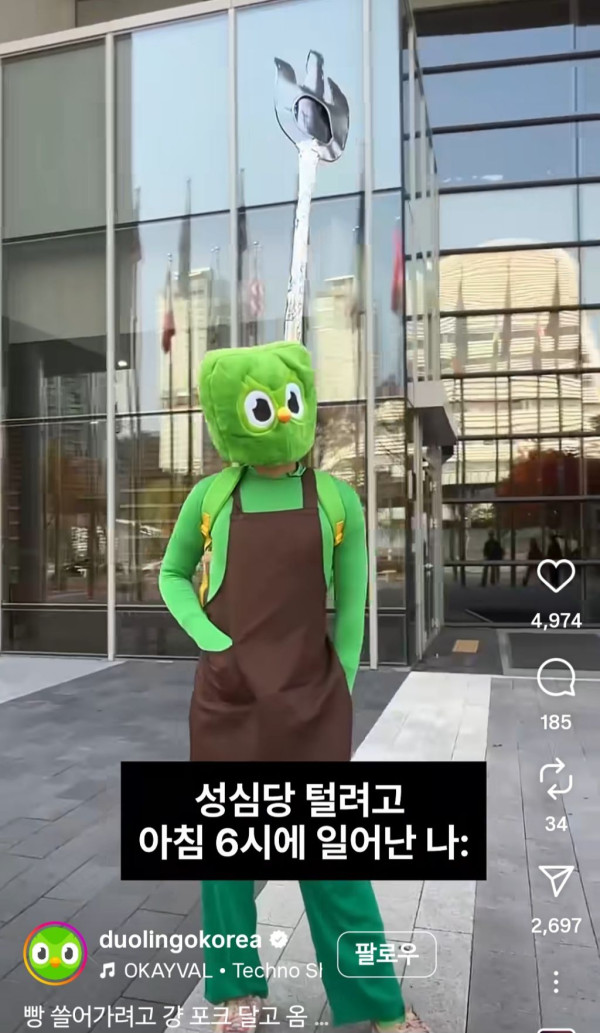This screenshot has width=600, height=1033.
Task: Open the duolingokorea profile picture
Action: tap(55, 954)
